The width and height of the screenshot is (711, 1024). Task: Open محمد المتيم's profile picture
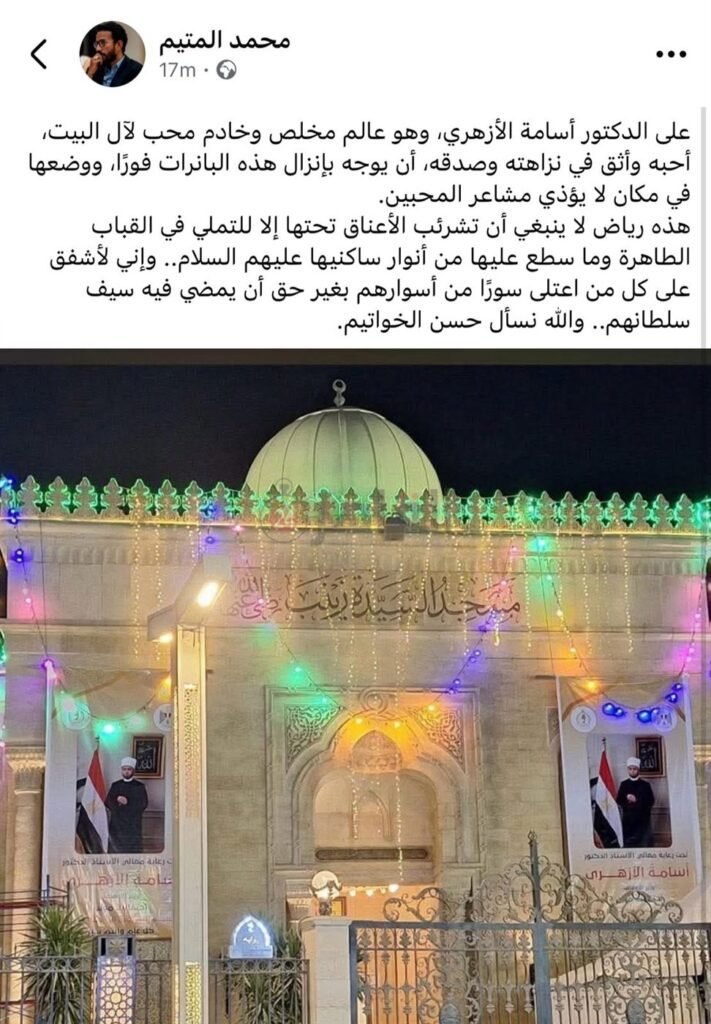[x=112, y=54]
